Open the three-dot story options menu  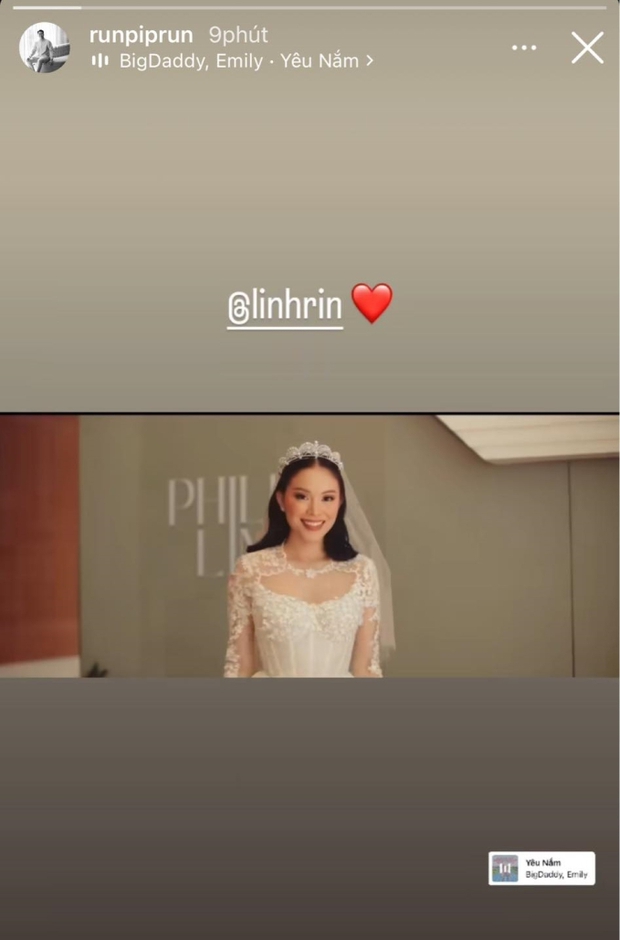tap(524, 47)
